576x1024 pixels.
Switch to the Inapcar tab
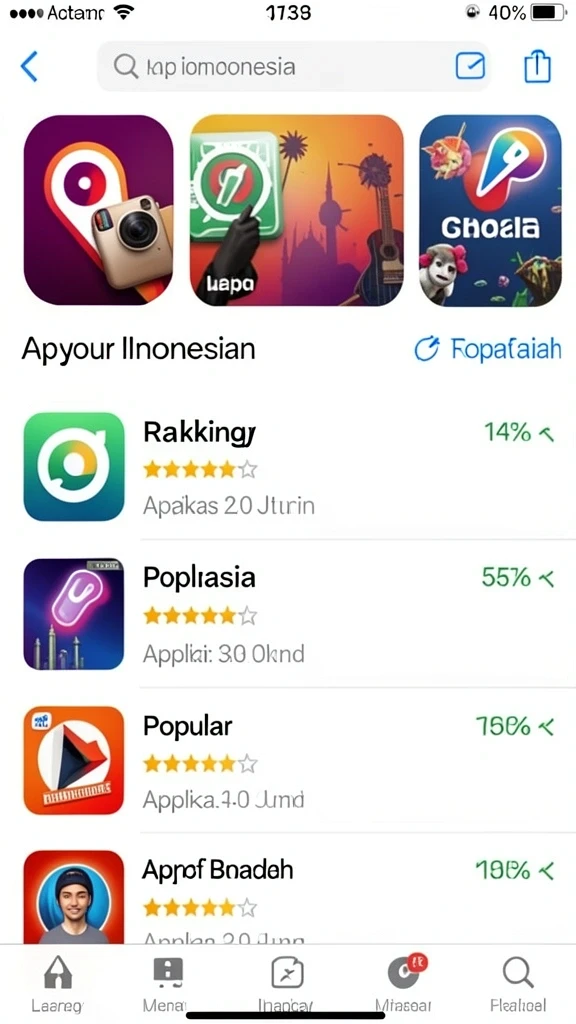click(x=287, y=985)
